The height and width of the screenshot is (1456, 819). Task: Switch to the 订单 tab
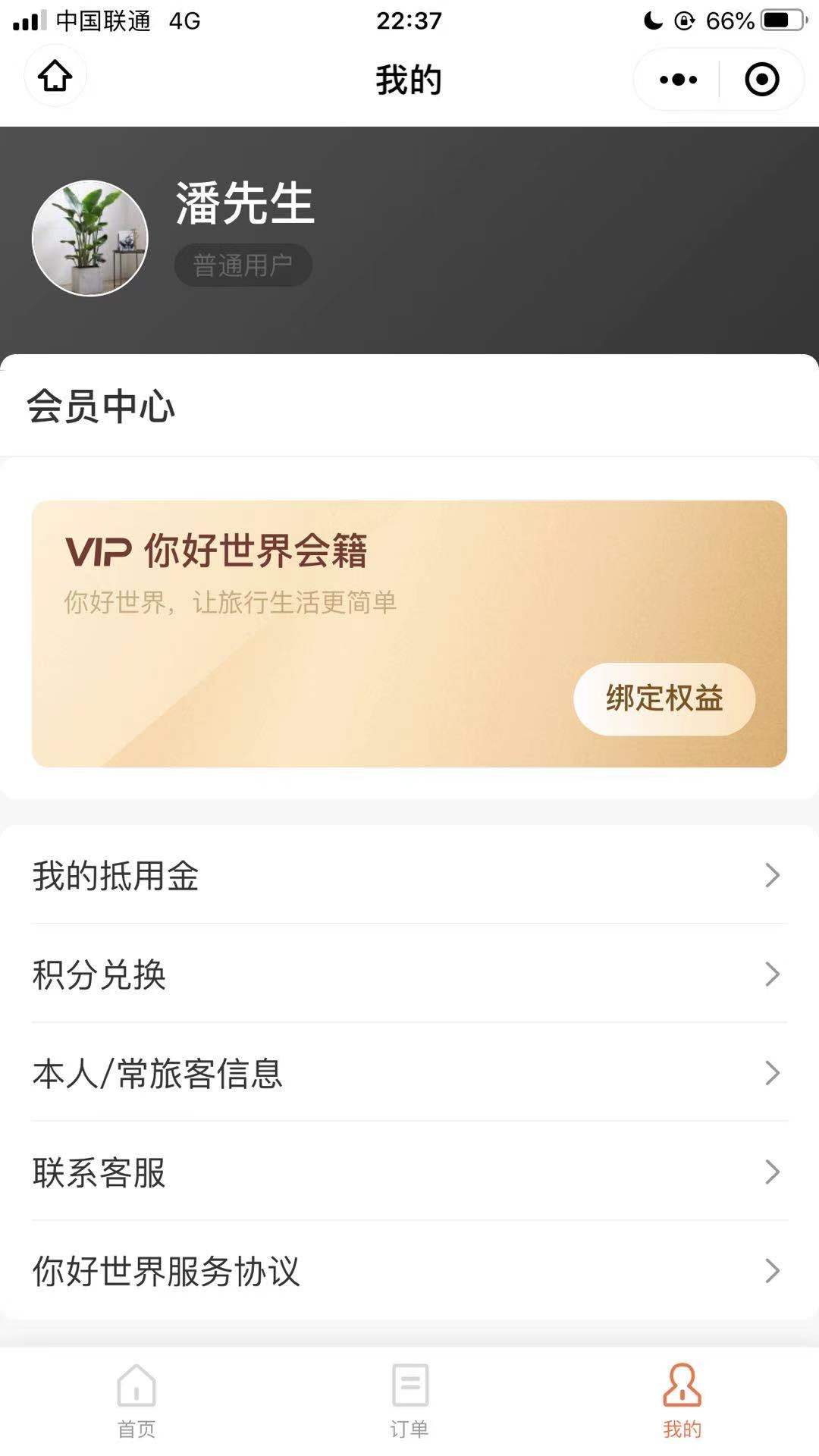click(409, 1401)
